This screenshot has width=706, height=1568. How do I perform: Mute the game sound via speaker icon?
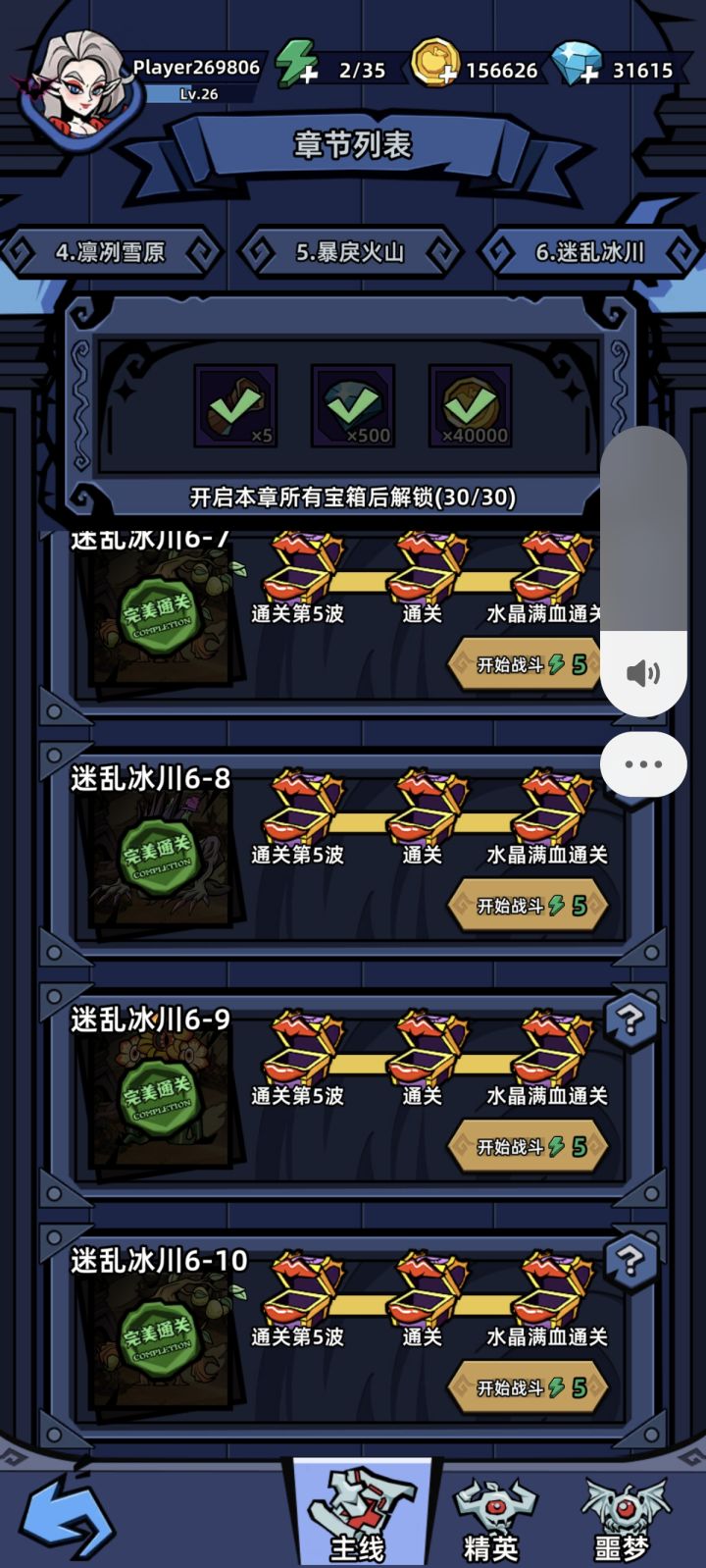point(644,671)
